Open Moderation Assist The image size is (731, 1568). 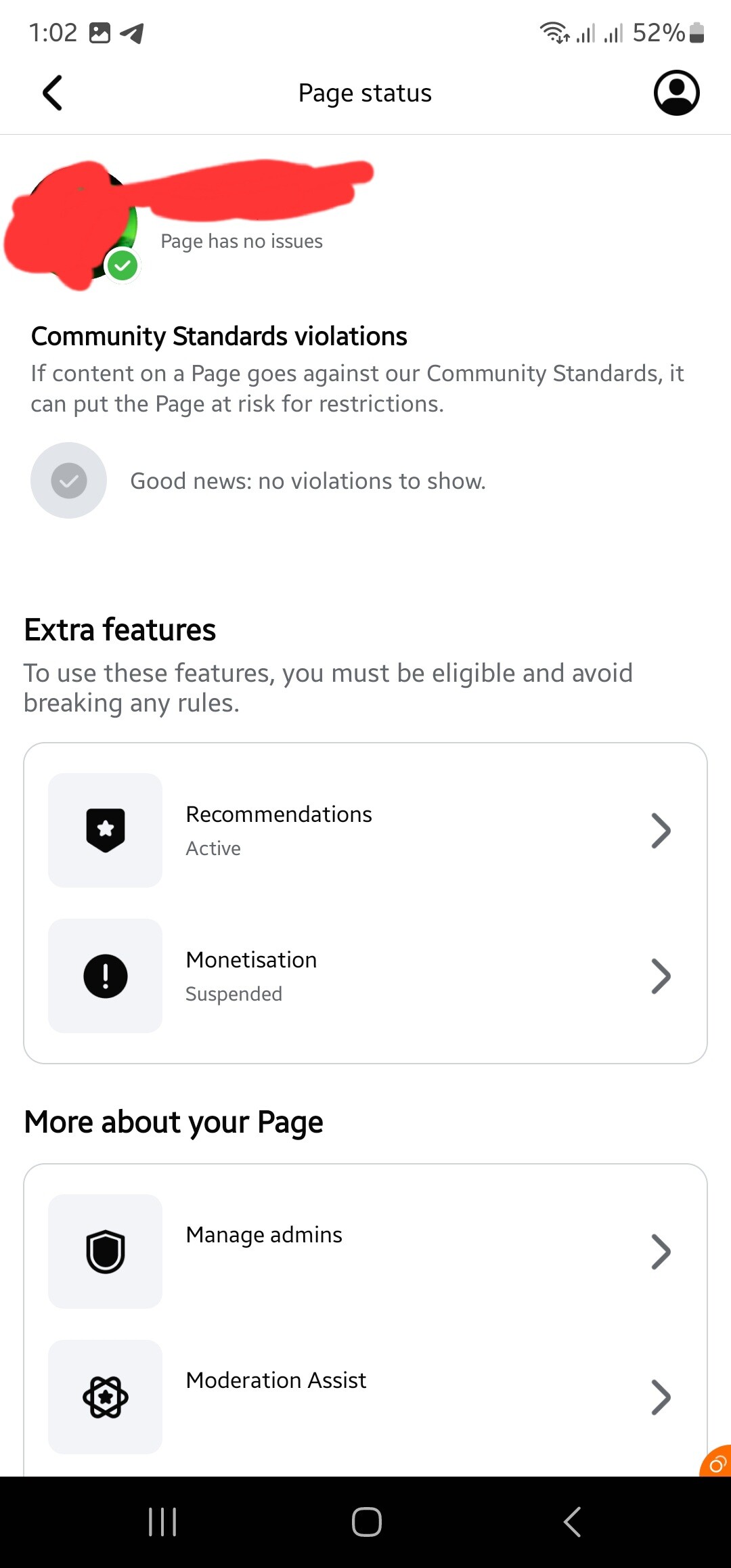point(365,1397)
